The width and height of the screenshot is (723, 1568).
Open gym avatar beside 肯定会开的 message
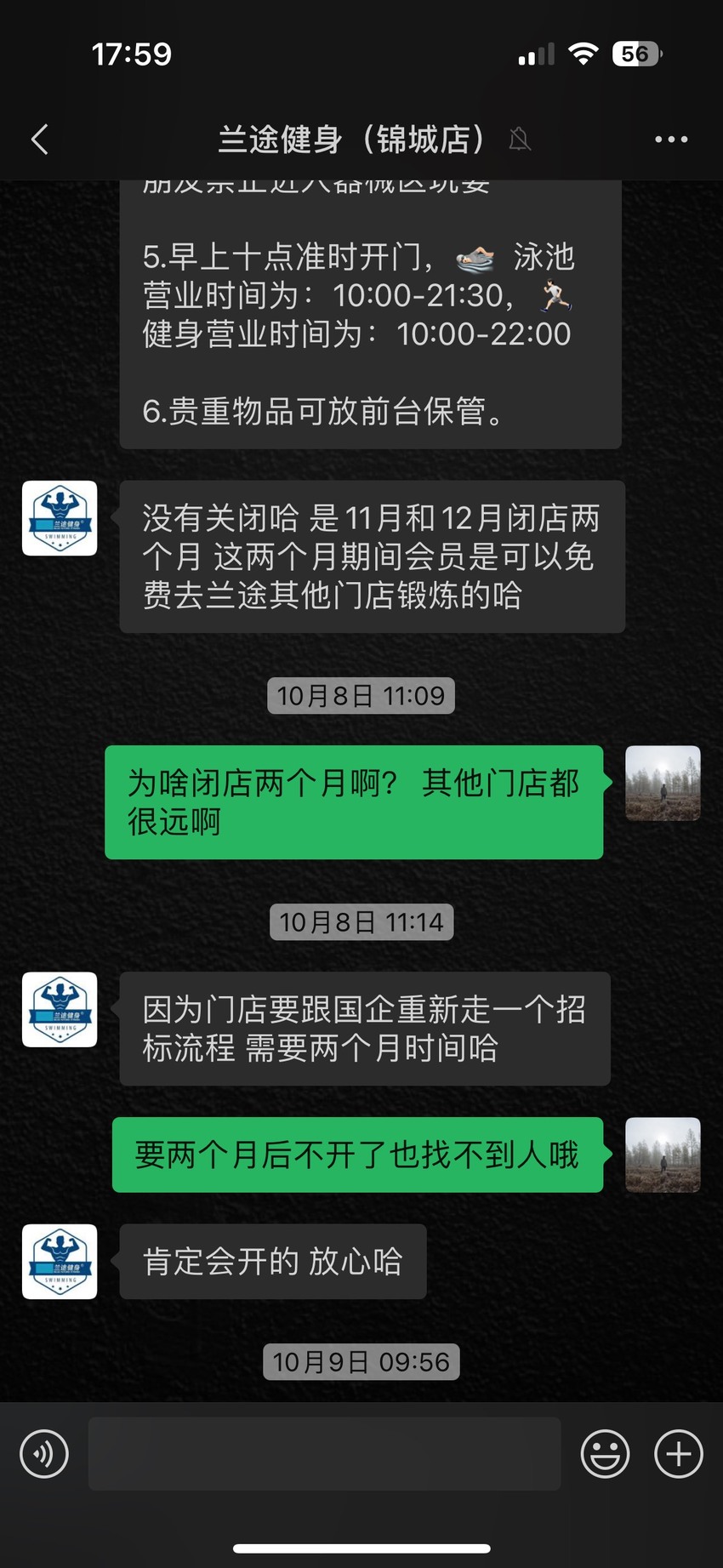[x=60, y=1262]
